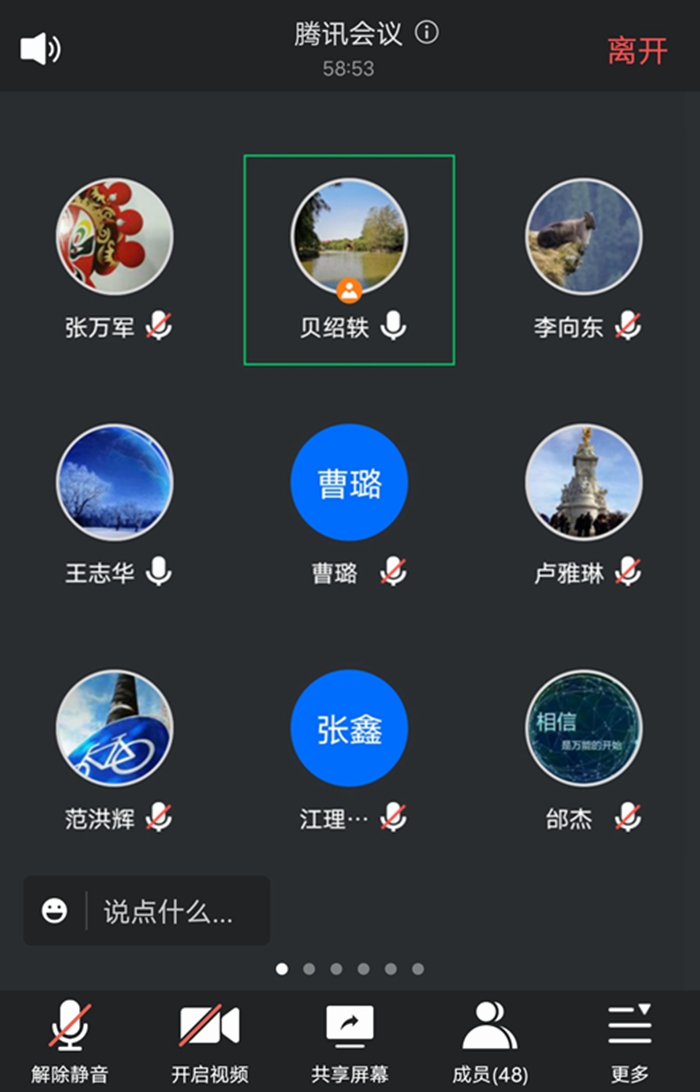The width and height of the screenshot is (700, 1092).
Task: Tap the page indicator dots
Action: pos(349,968)
